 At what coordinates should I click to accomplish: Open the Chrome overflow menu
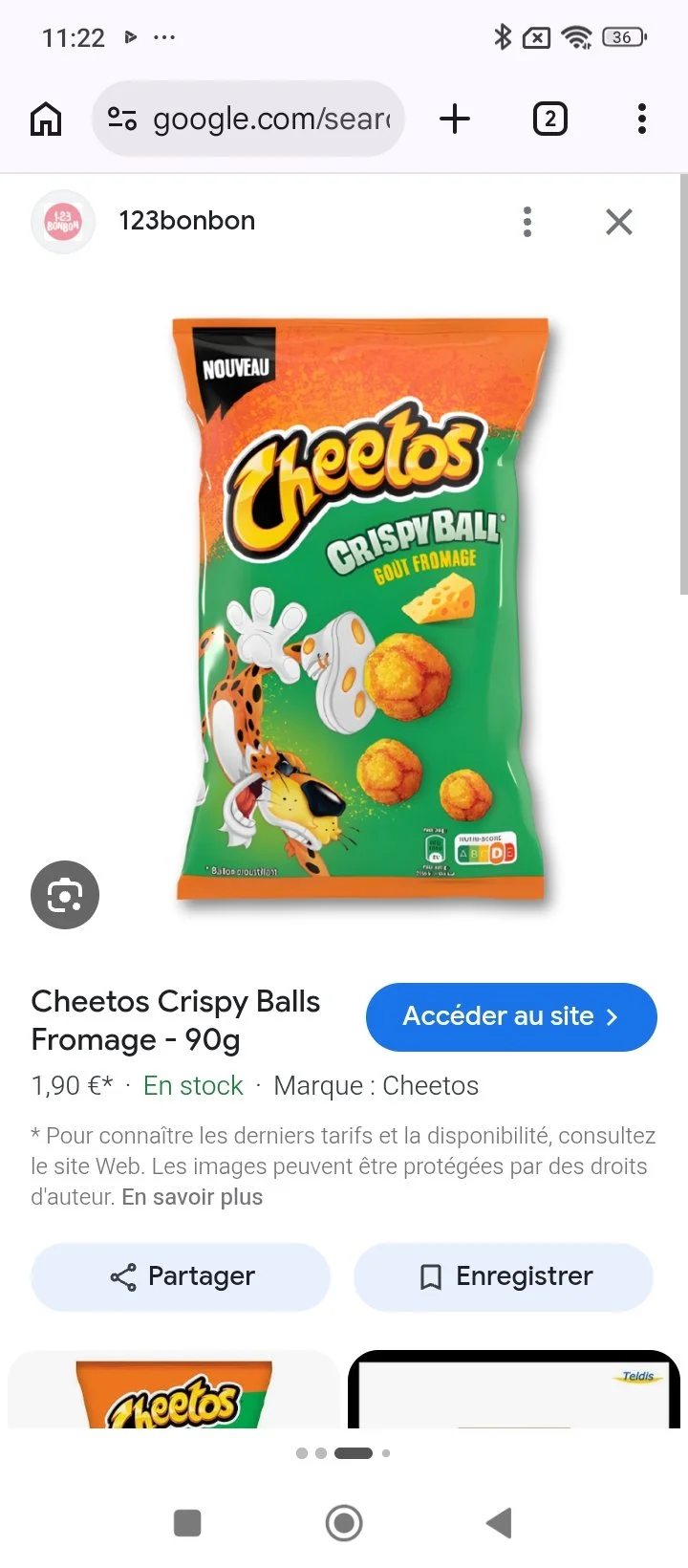tap(642, 119)
